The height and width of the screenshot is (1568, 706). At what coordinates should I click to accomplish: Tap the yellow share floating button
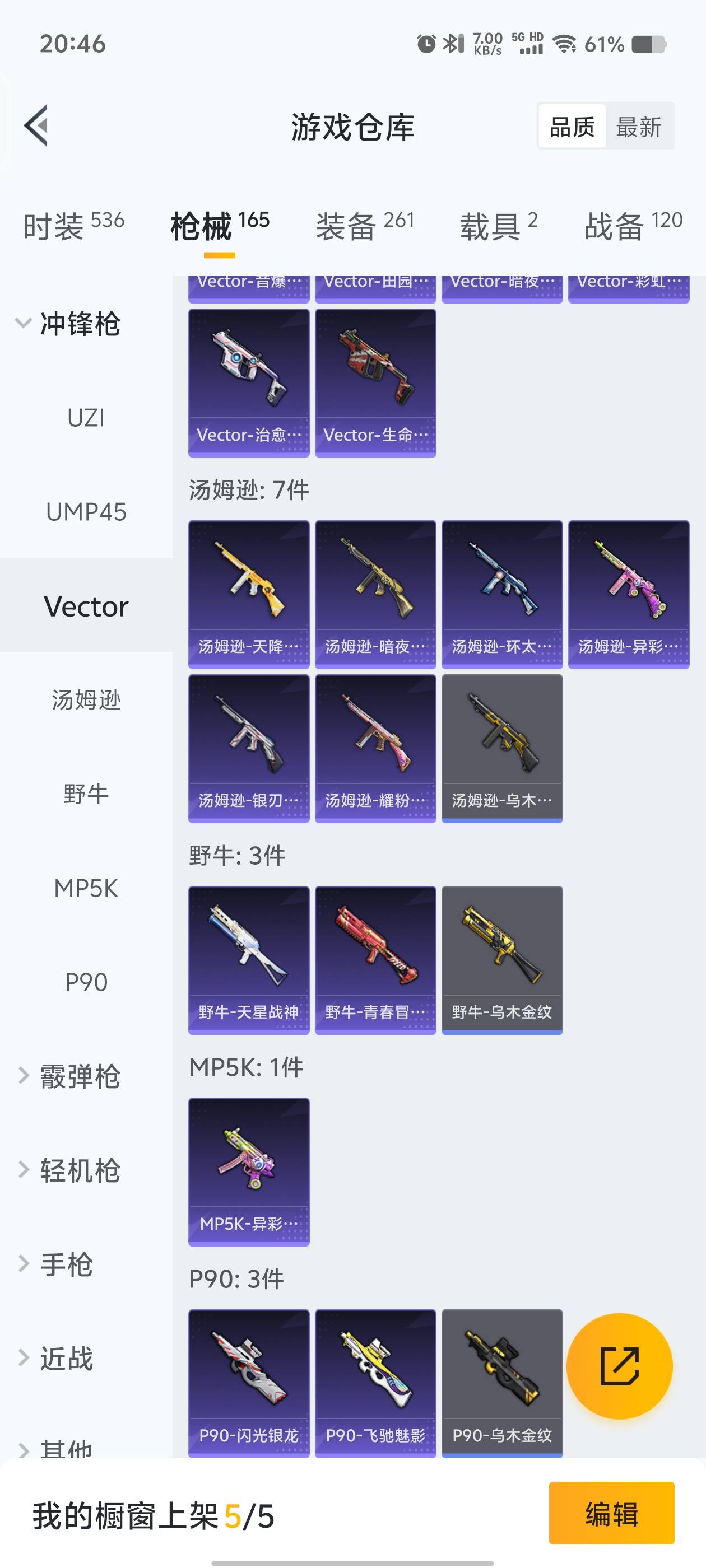tap(619, 1366)
